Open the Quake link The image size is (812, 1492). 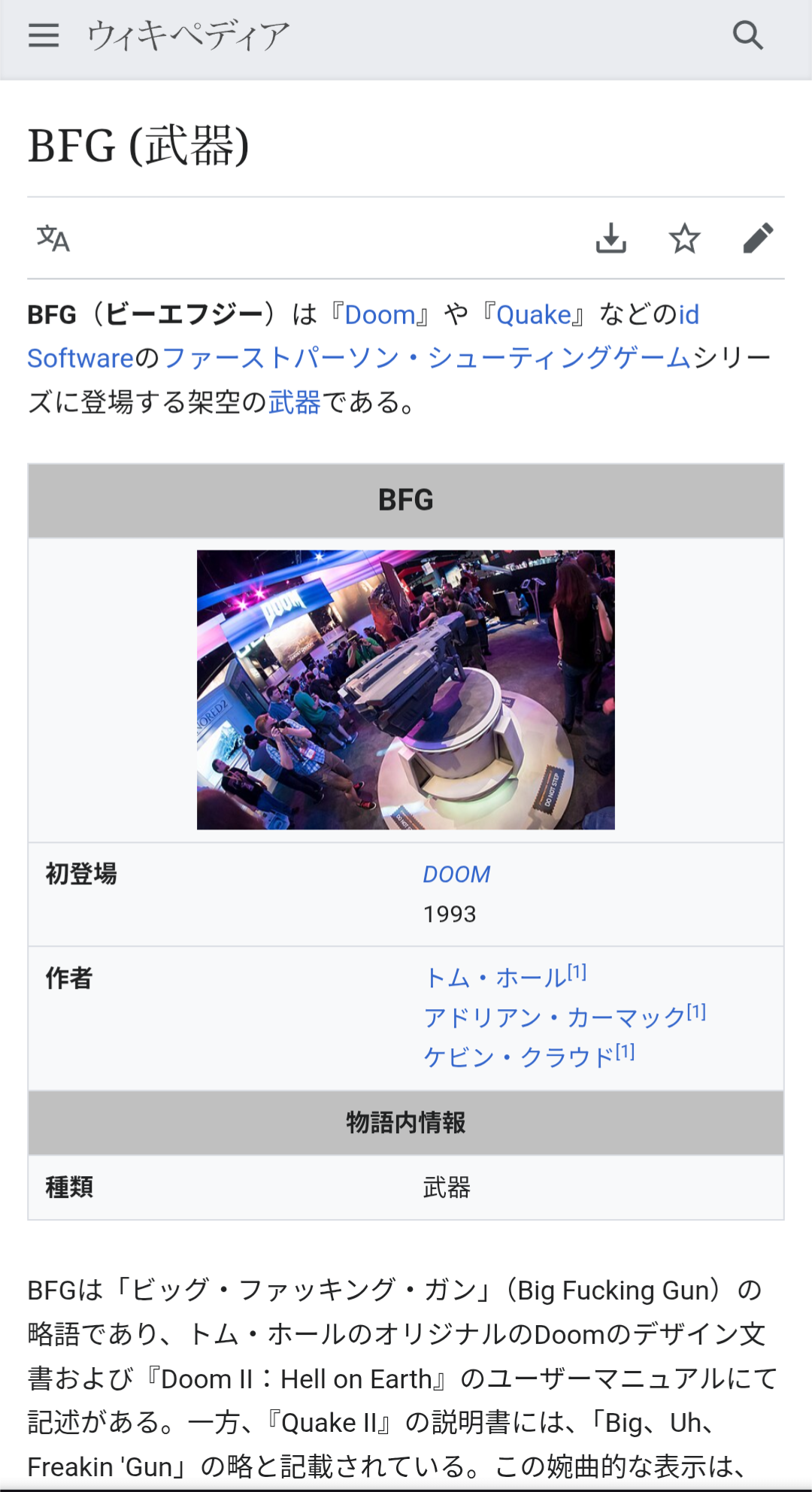(535, 315)
